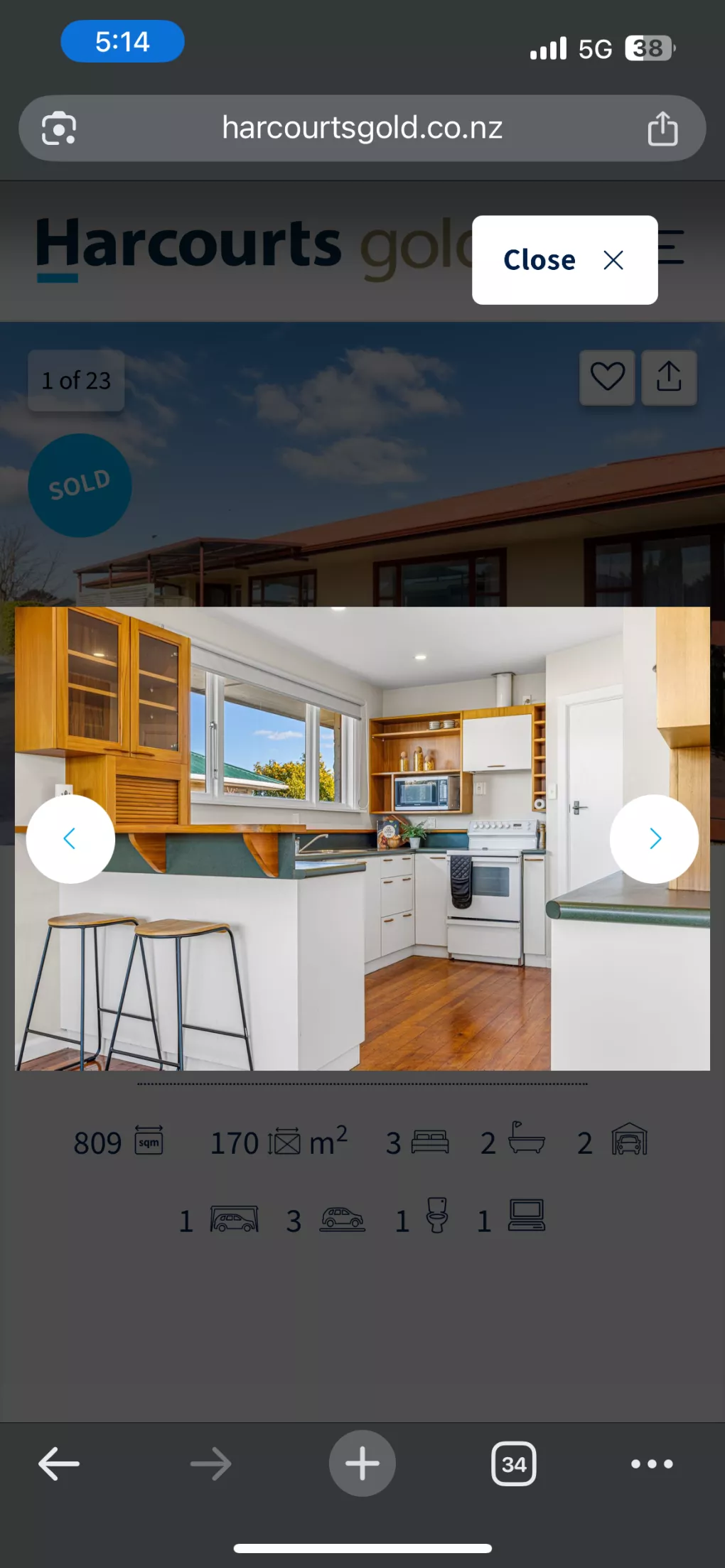Share this page from the address bar

[x=662, y=129]
